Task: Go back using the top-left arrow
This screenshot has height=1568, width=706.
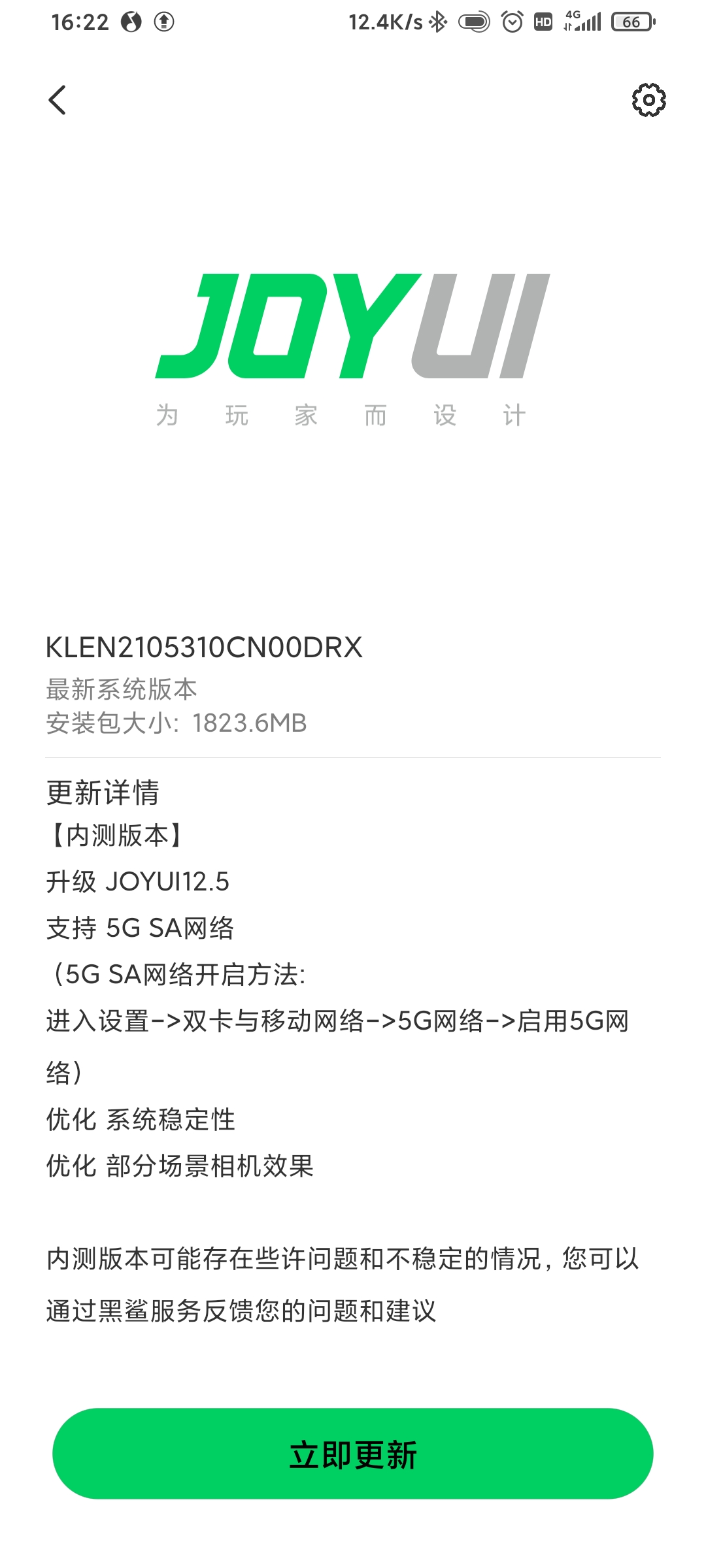Action: click(x=58, y=100)
